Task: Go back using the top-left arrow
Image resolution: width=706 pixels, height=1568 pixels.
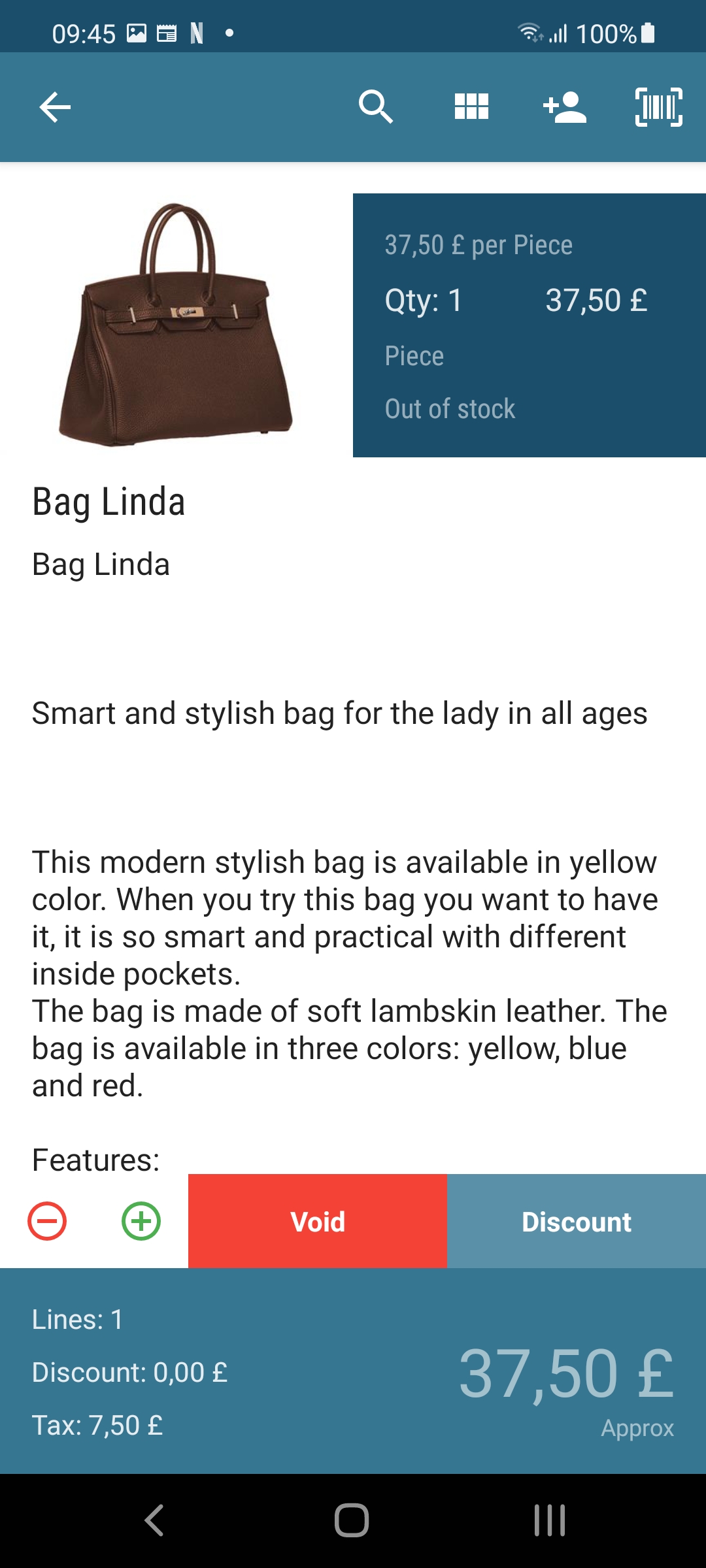Action: pyautogui.click(x=55, y=107)
